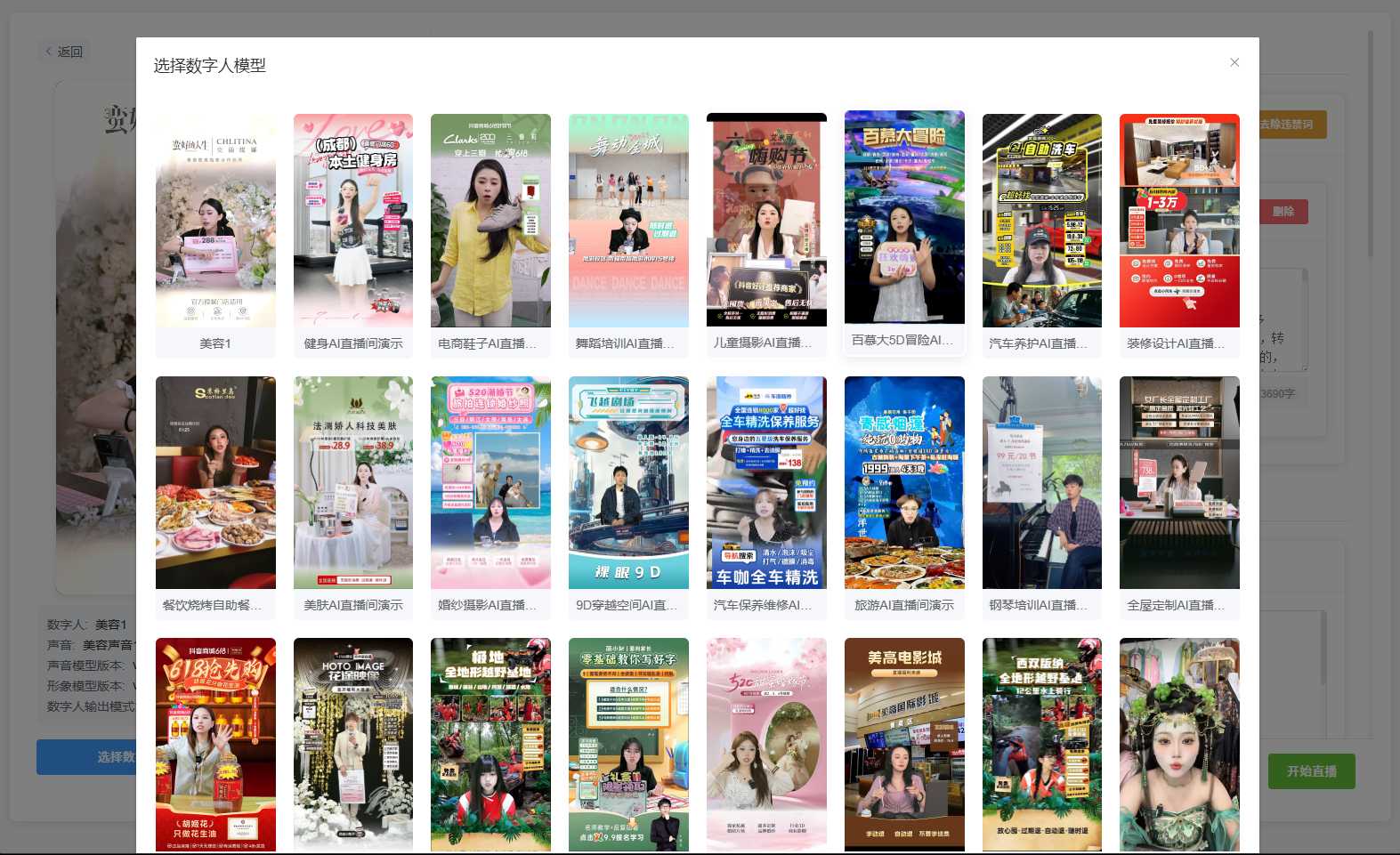Image resolution: width=1400 pixels, height=855 pixels.
Task: Choose the 餐饮烧烤自助餐 model
Action: [x=215, y=482]
